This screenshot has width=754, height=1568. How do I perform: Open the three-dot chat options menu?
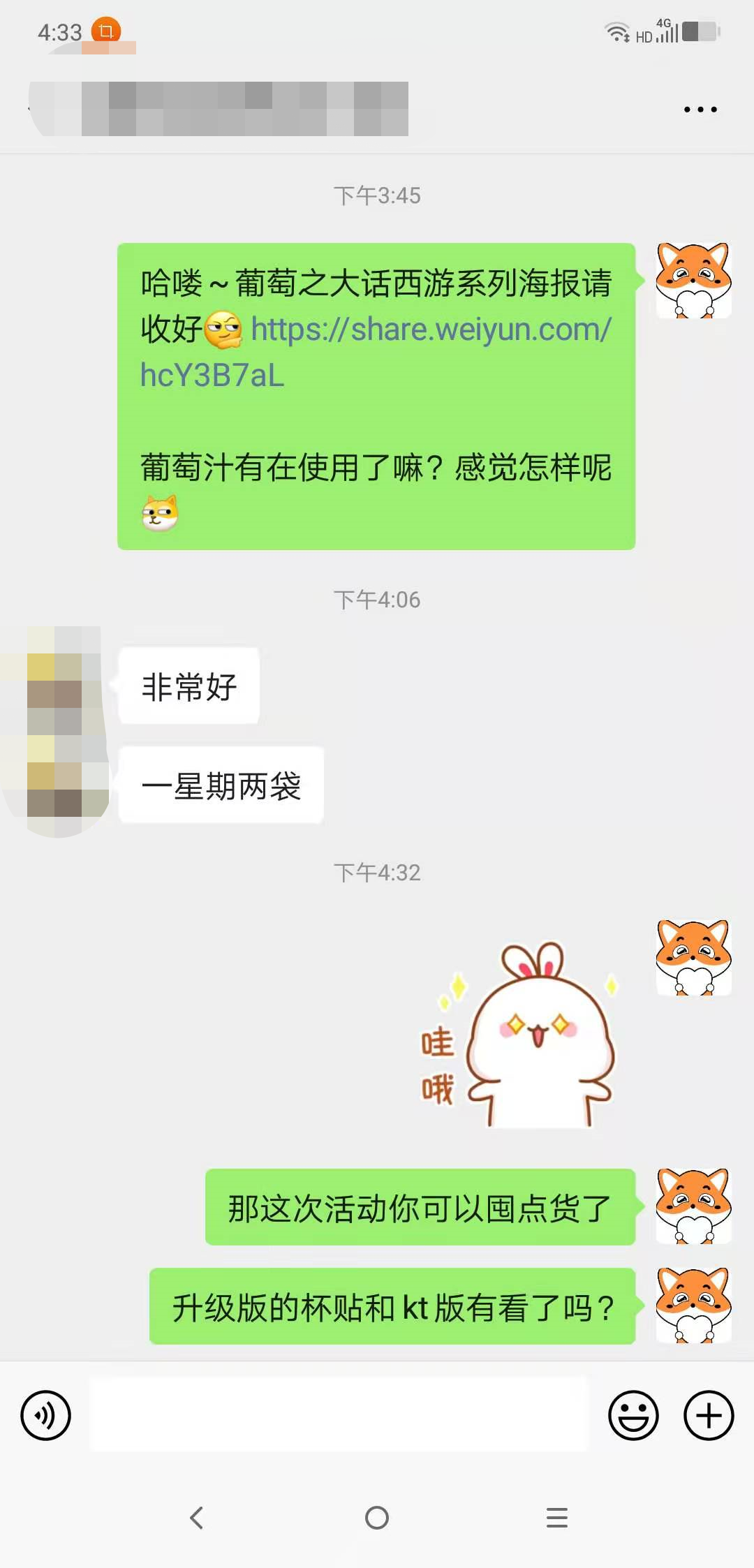[700, 110]
